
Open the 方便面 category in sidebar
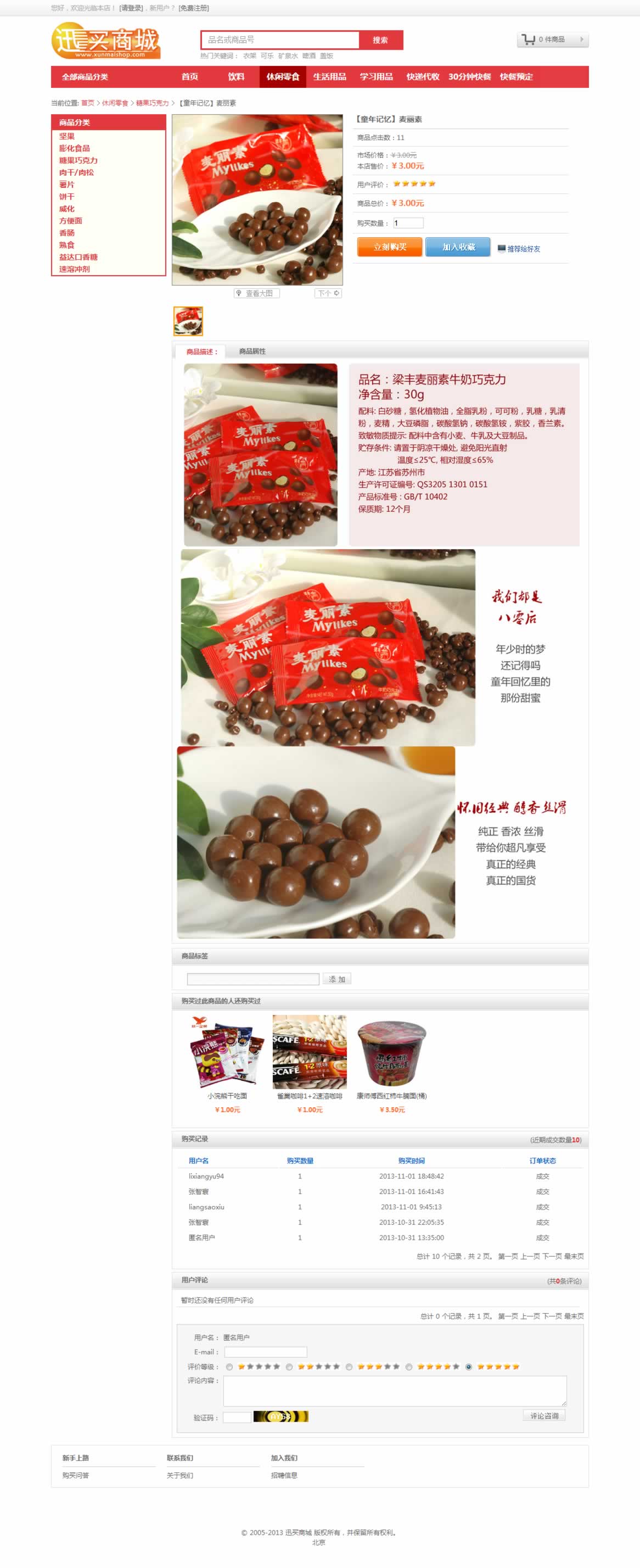click(x=71, y=221)
